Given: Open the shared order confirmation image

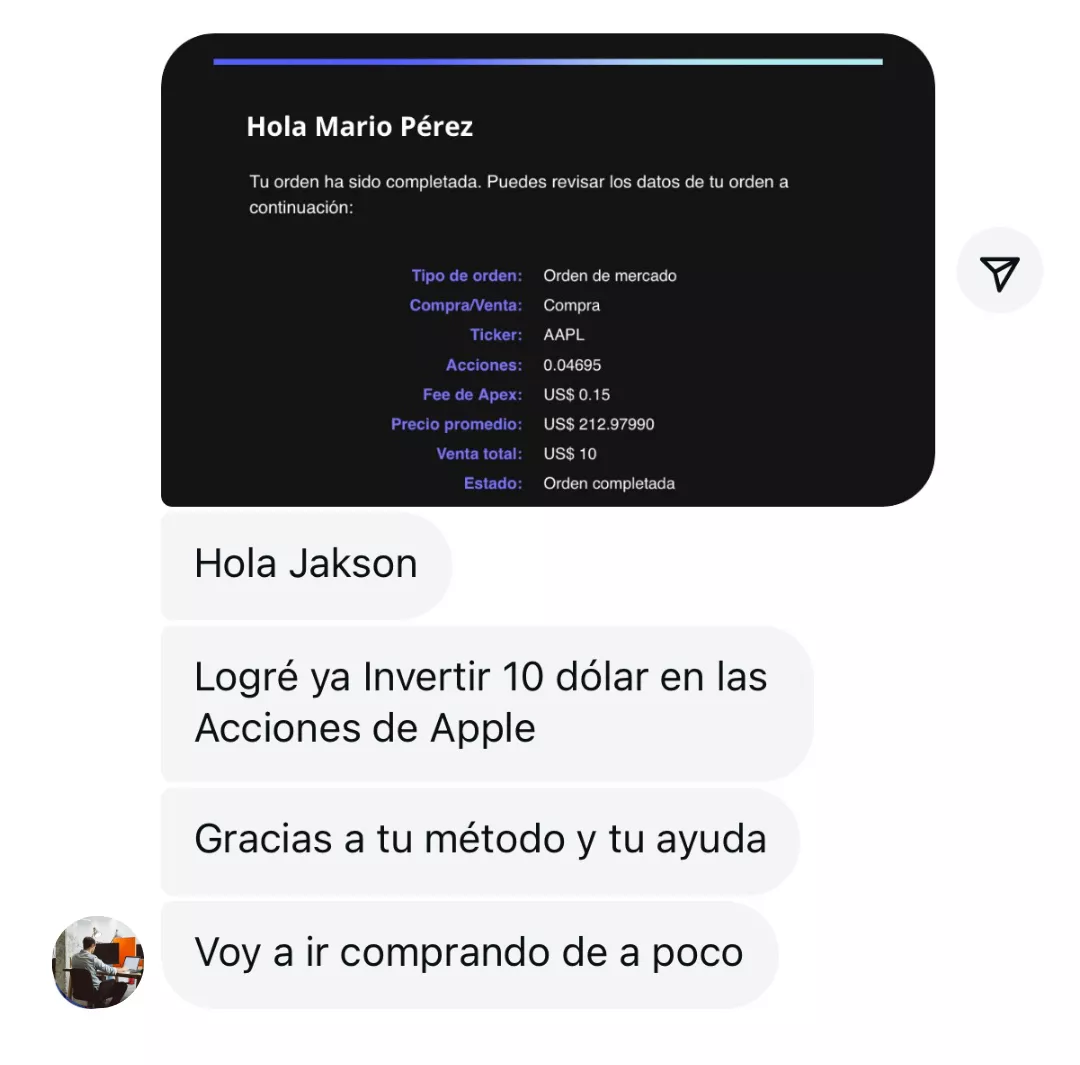Looking at the screenshot, I should (547, 270).
